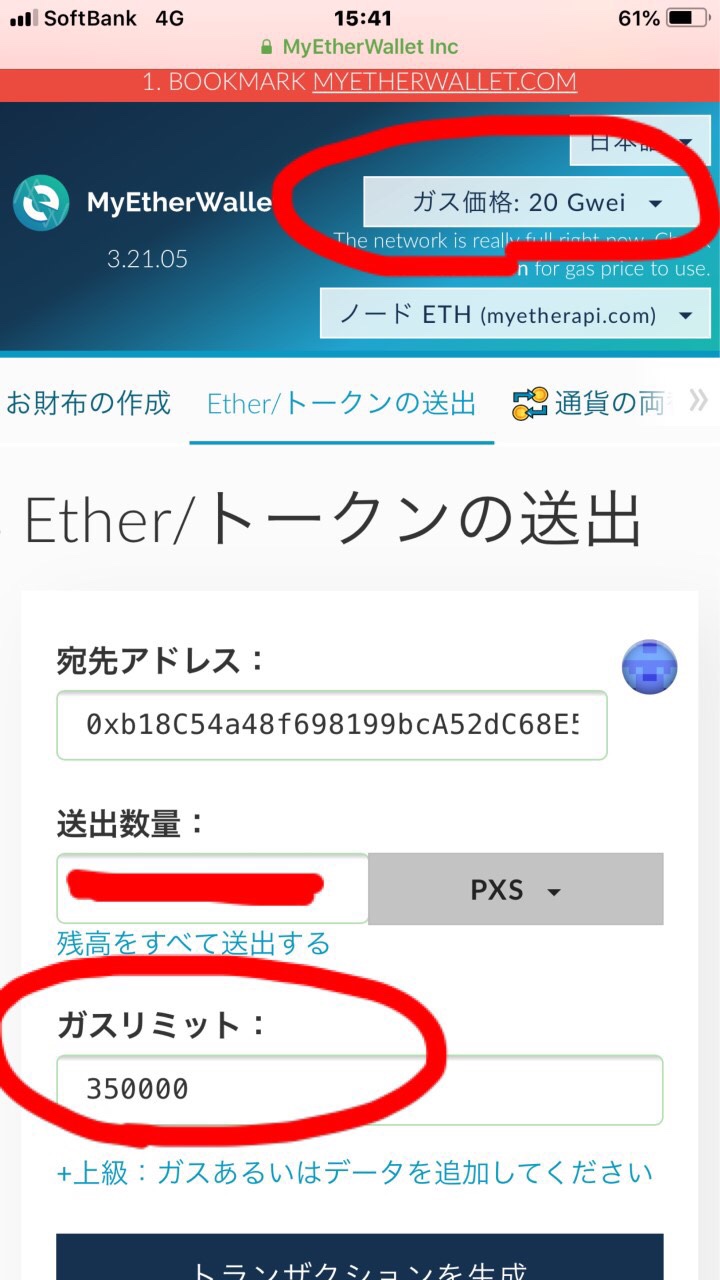Edit the 宛先アドレス field
Image resolution: width=720 pixels, height=1280 pixels.
tap(332, 725)
